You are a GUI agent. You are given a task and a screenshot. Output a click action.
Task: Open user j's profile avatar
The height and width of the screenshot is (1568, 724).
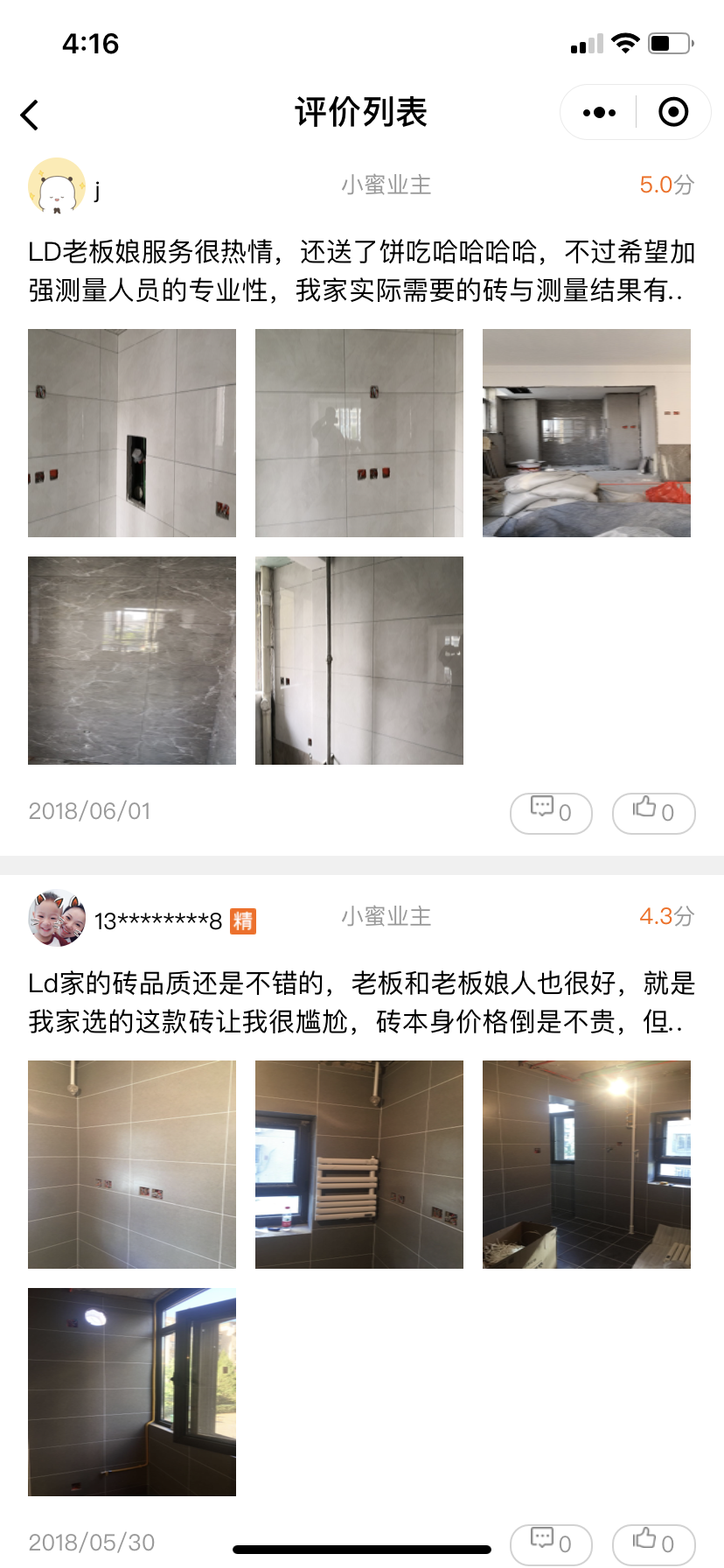coord(57,185)
